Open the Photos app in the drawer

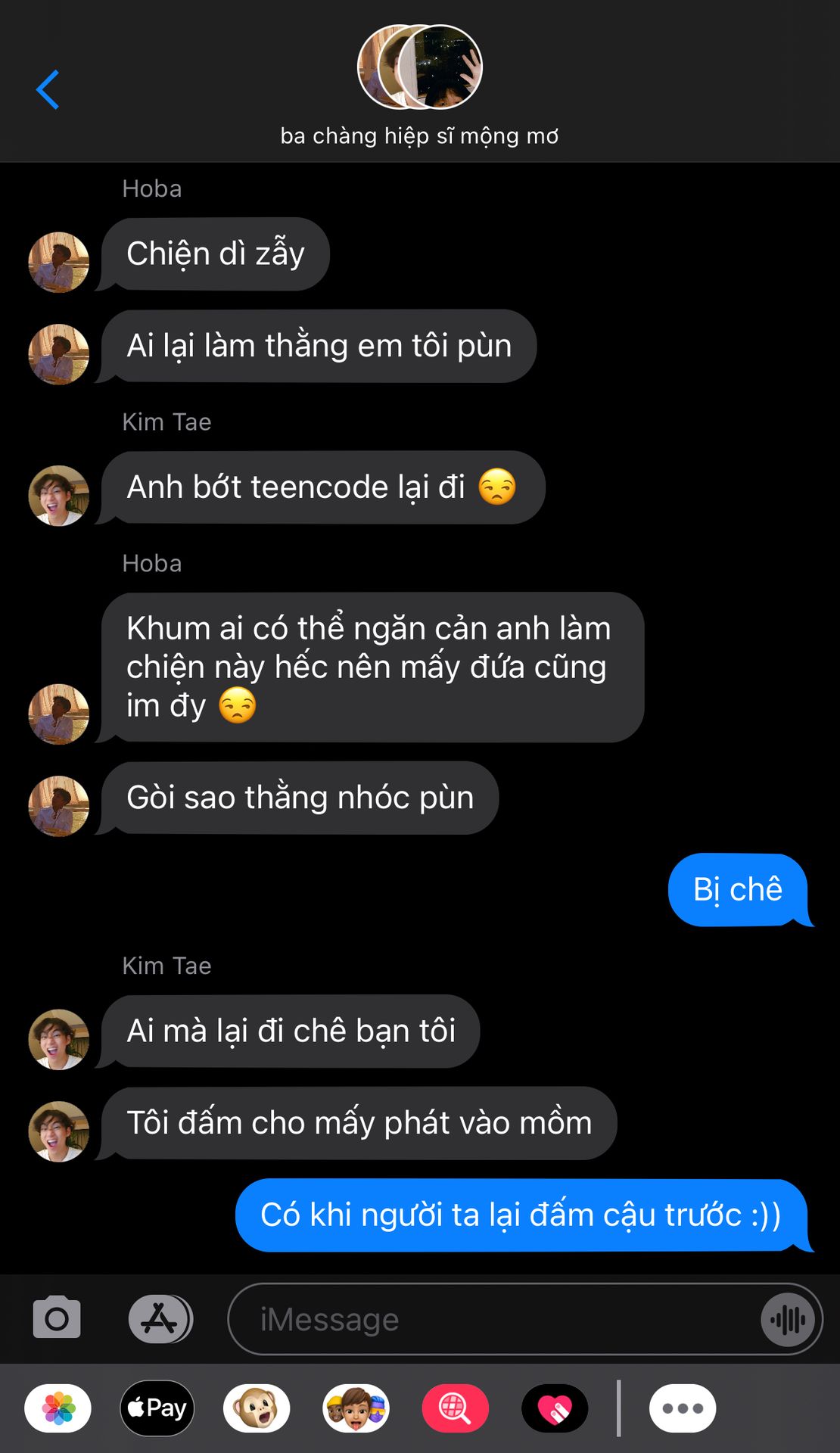click(58, 1408)
